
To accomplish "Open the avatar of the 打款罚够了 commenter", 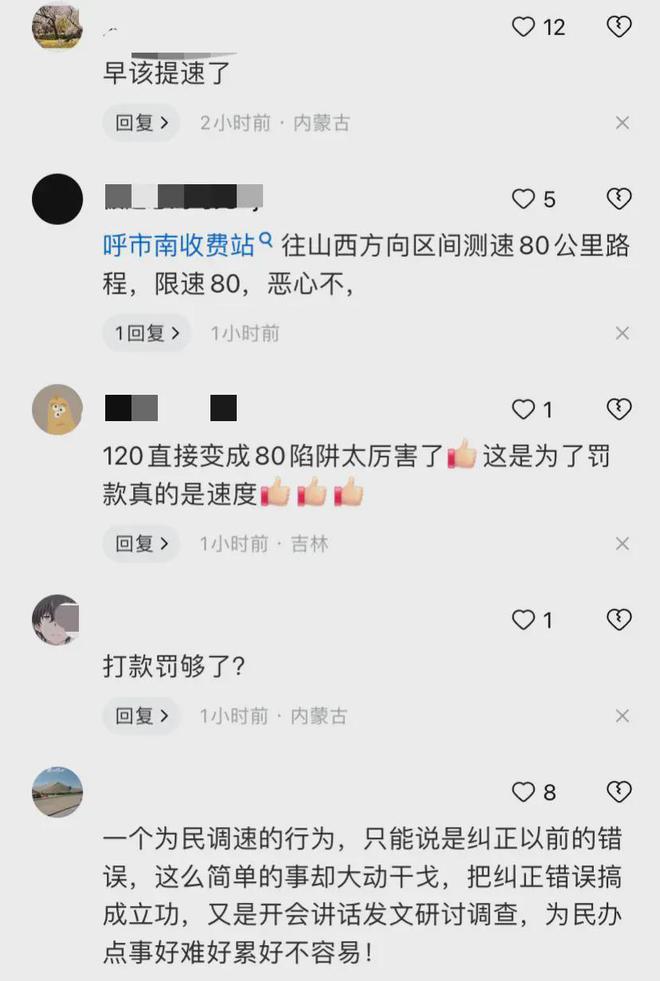I will click(57, 620).
